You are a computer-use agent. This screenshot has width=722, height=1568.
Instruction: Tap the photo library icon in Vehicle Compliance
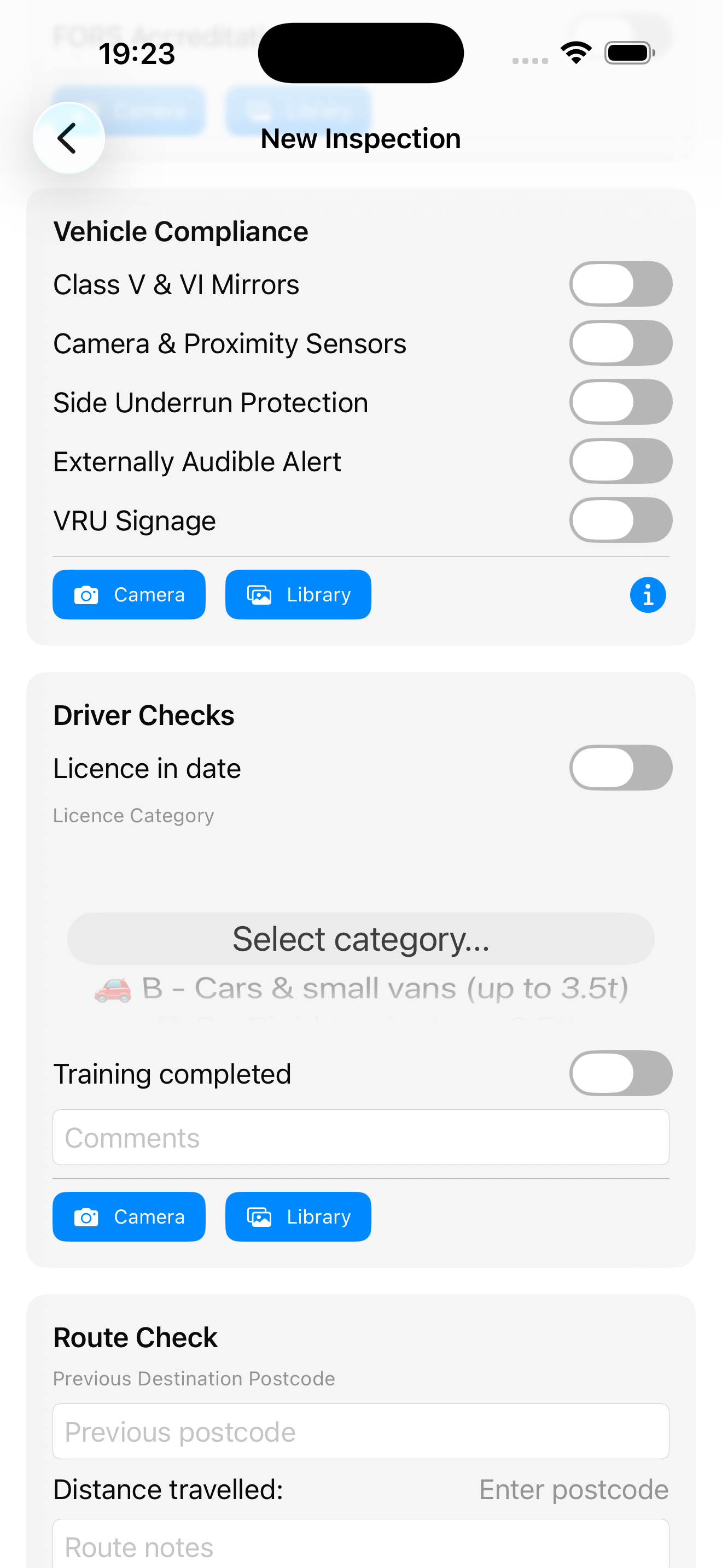[258, 594]
